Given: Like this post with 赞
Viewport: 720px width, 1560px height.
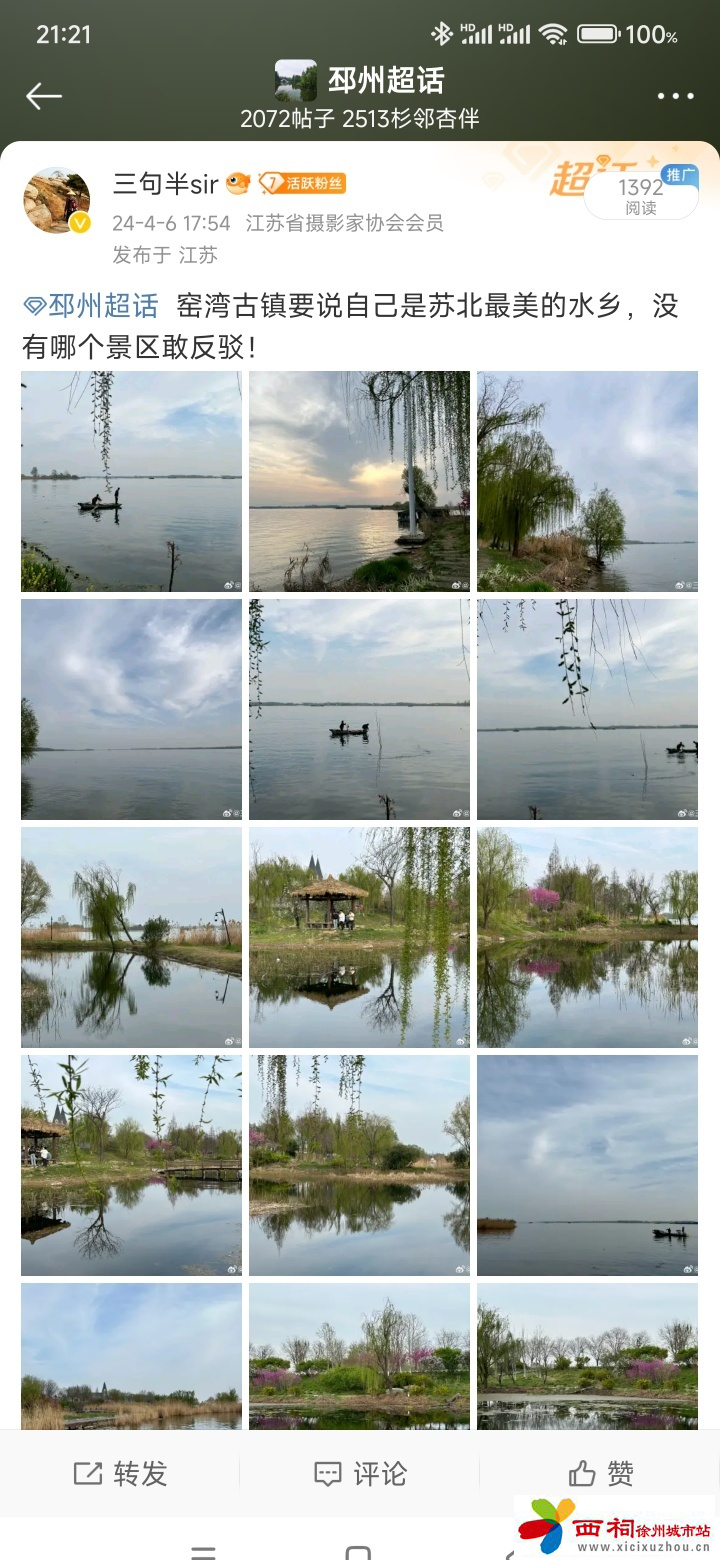Looking at the screenshot, I should (600, 1473).
